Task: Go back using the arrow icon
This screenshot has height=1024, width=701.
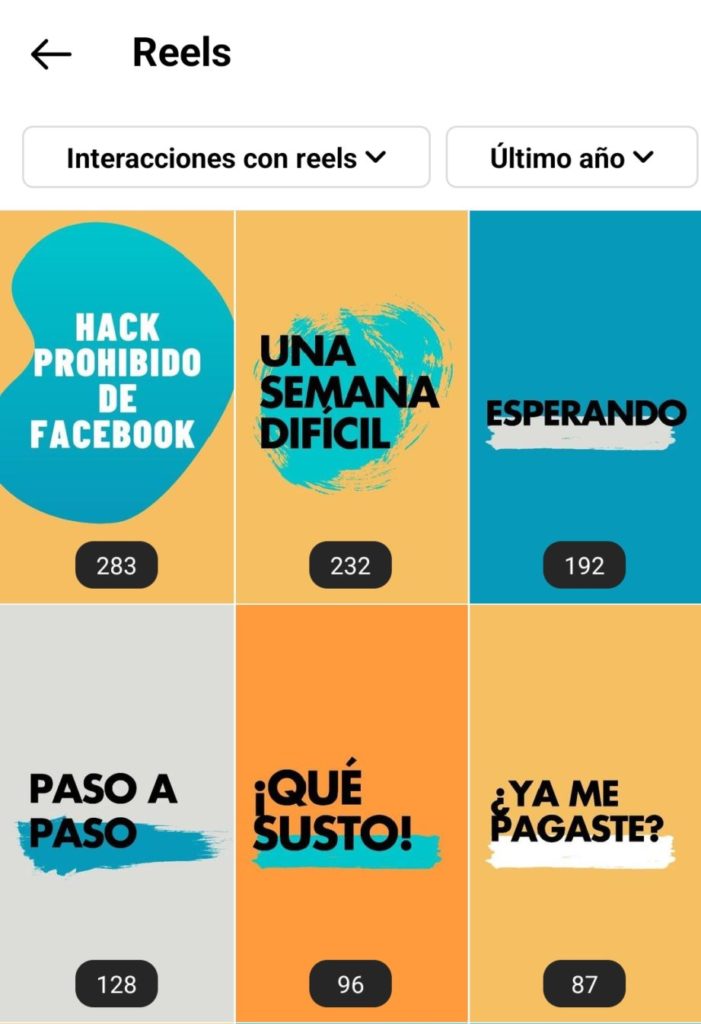Action: click(51, 54)
